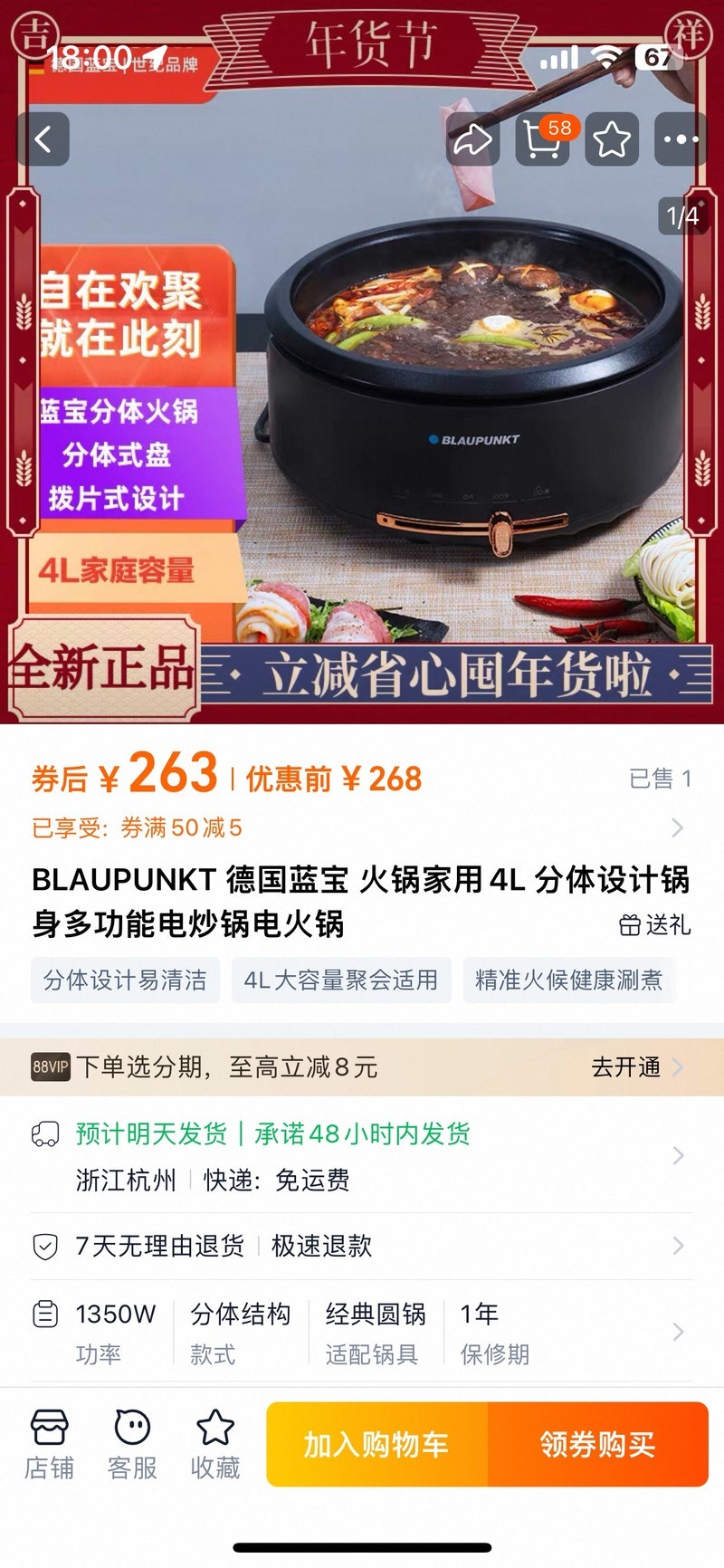Select the 4L大容量聚会适用 tag

pyautogui.click(x=341, y=980)
